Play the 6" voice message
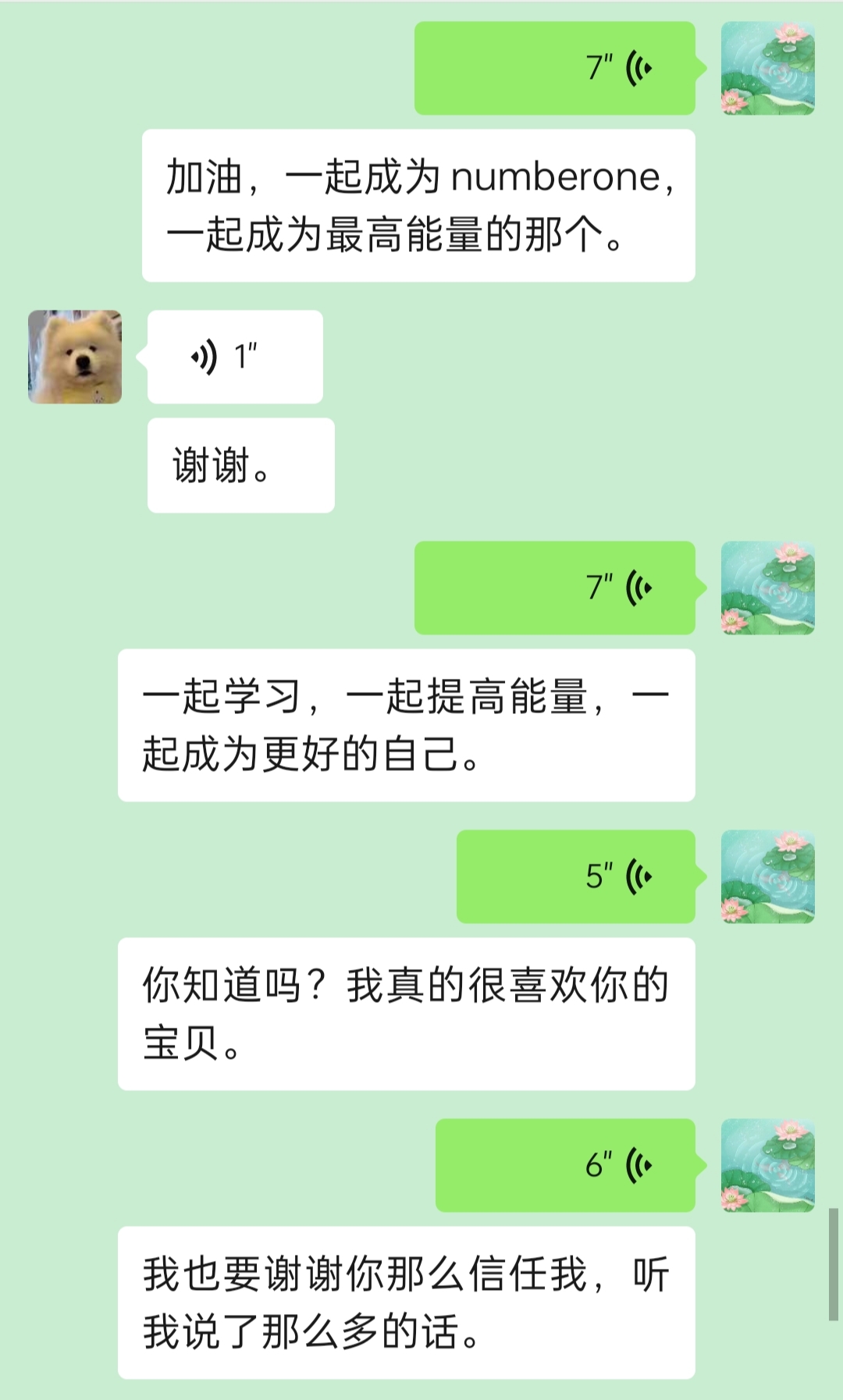Viewport: 843px width, 1400px height. click(565, 1166)
